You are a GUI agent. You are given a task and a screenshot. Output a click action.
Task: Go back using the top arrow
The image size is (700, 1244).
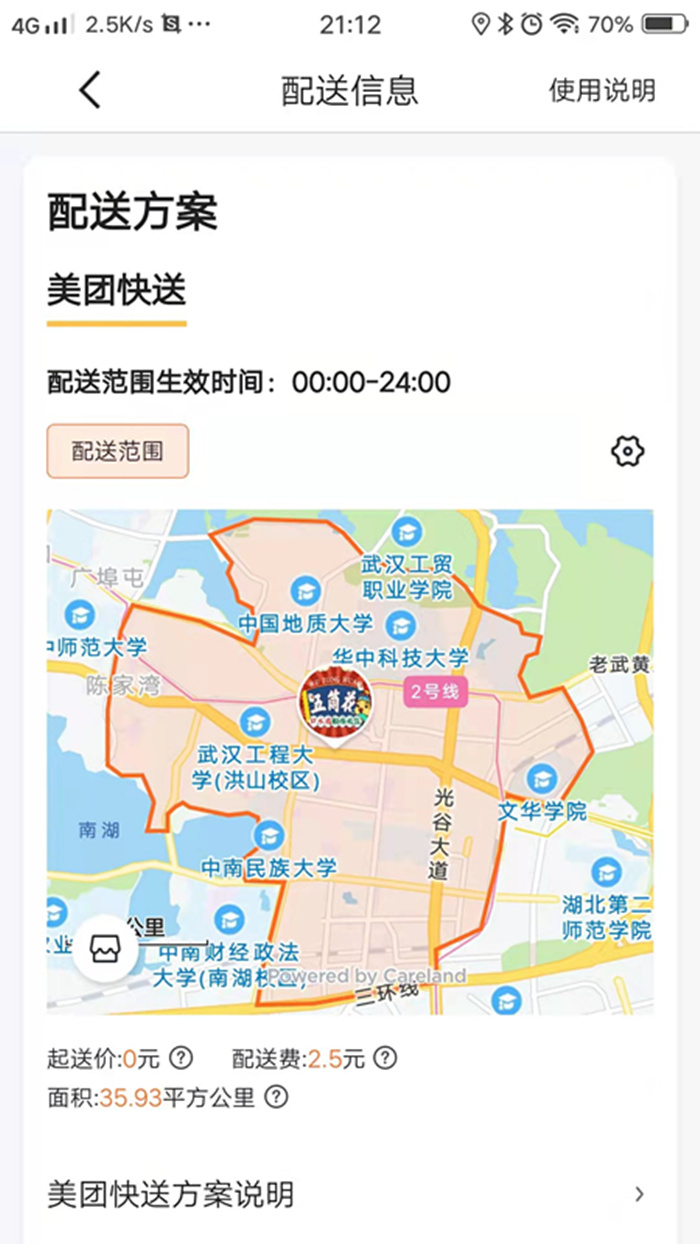pos(90,90)
